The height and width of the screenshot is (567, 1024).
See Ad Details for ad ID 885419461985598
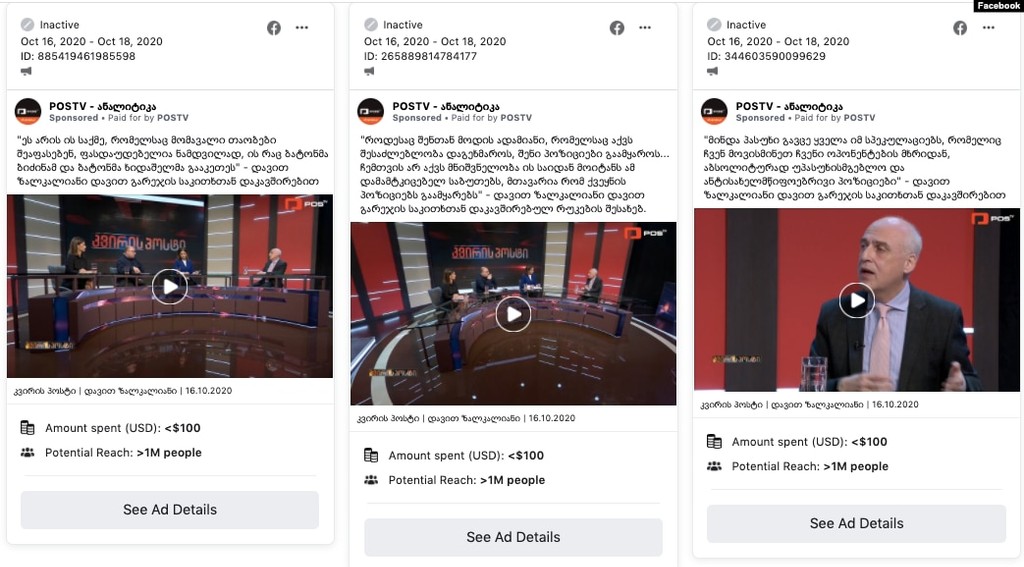[170, 509]
